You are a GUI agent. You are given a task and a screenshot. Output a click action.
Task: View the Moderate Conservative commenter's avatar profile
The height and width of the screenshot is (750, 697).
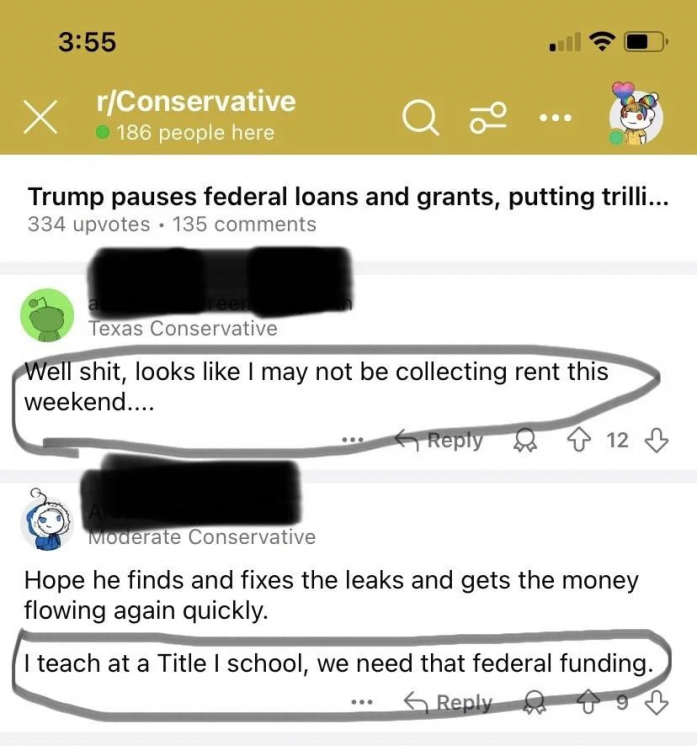click(47, 520)
